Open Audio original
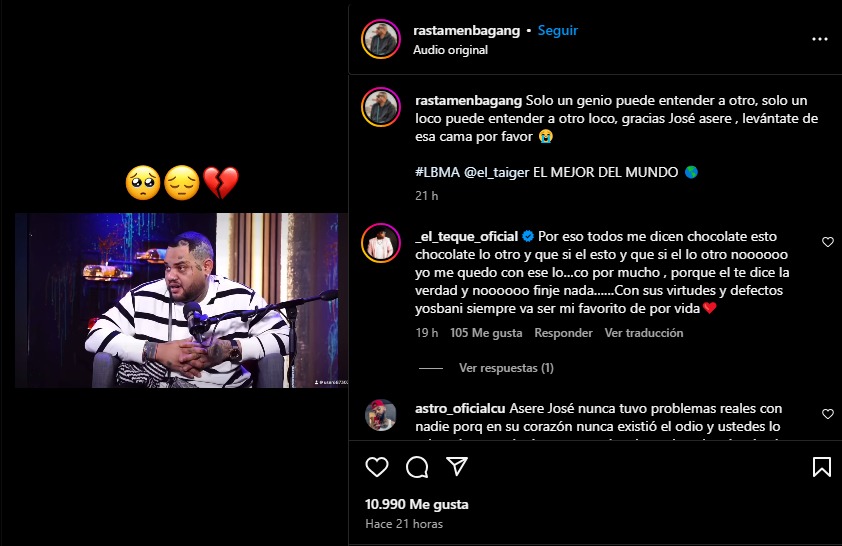Screen dimensions: 842x546 450,50
